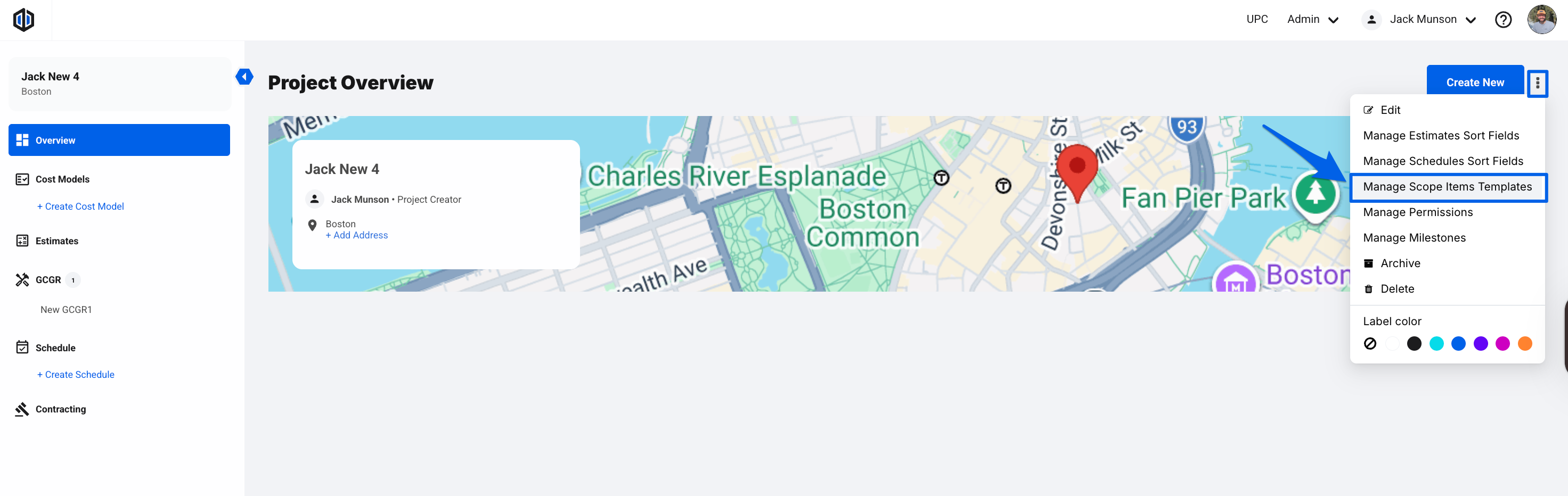1568x496 pixels.
Task: Delete the project
Action: point(1396,289)
